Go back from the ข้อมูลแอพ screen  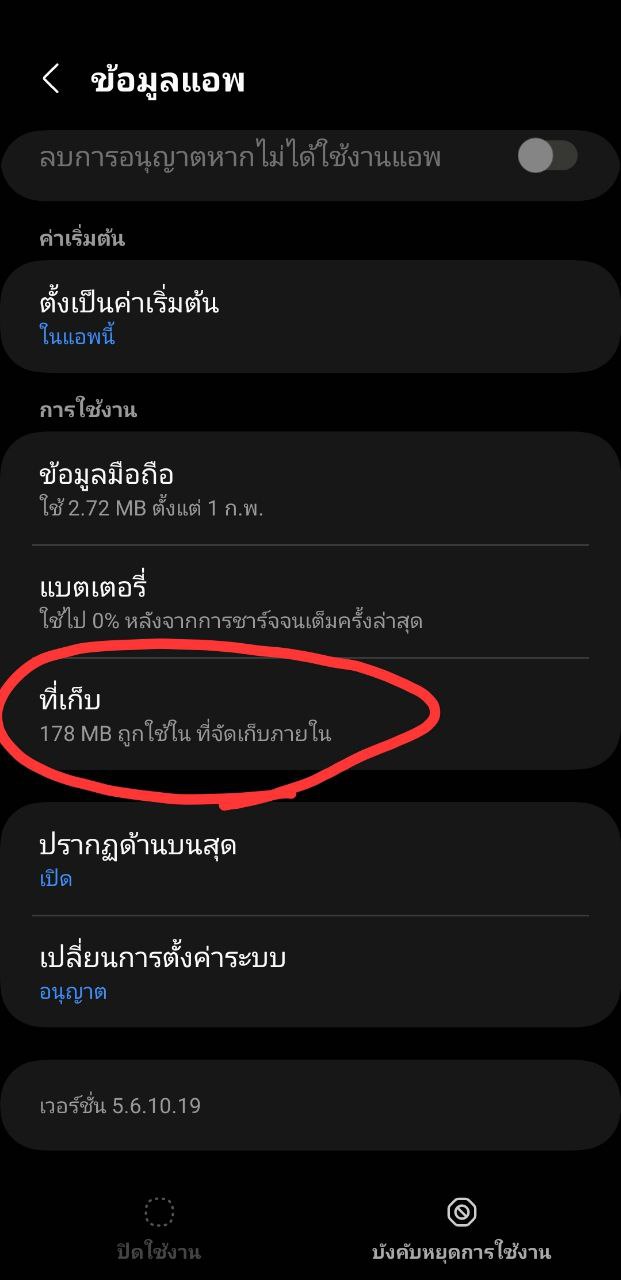tap(51, 80)
